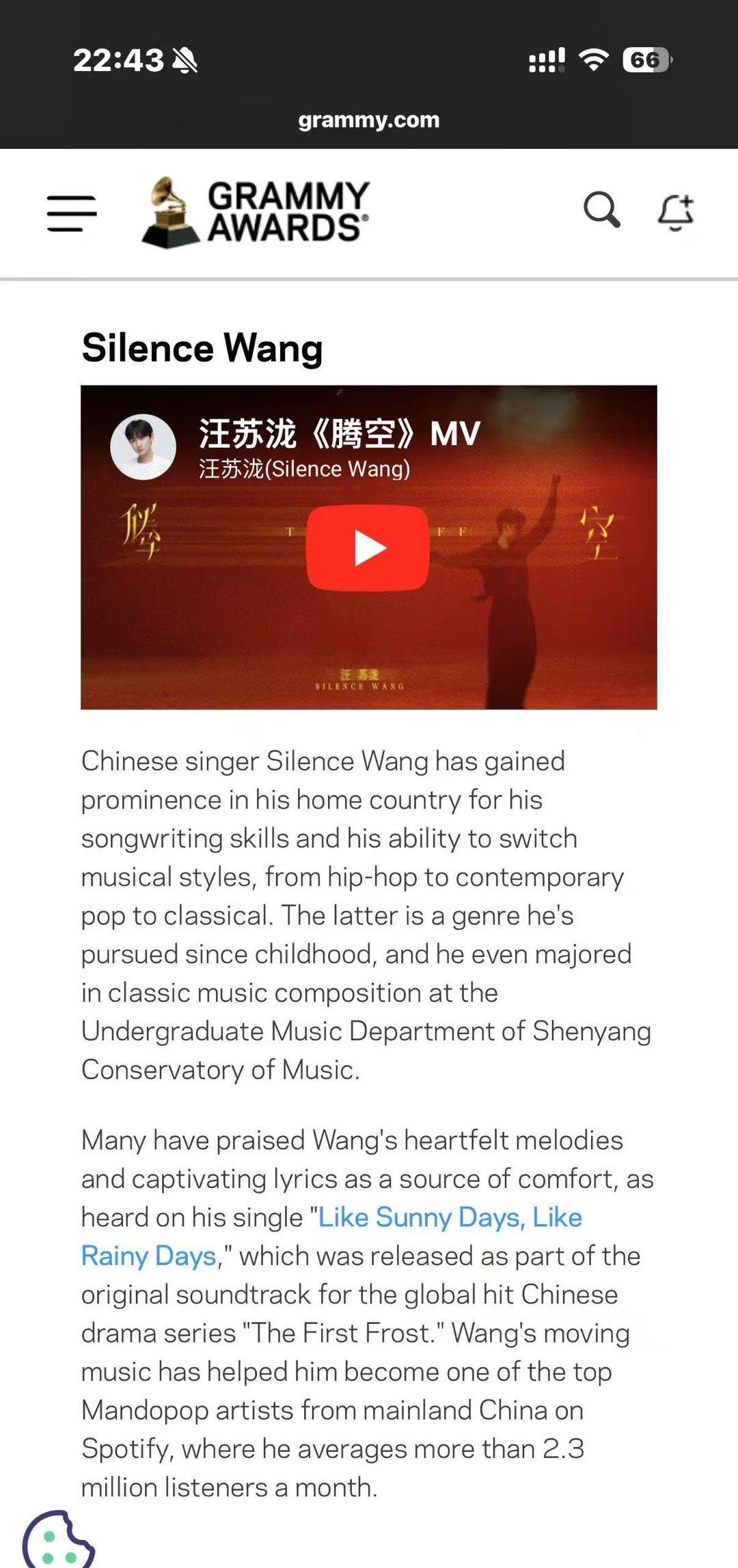Tap the grammy.com address bar

click(x=368, y=120)
